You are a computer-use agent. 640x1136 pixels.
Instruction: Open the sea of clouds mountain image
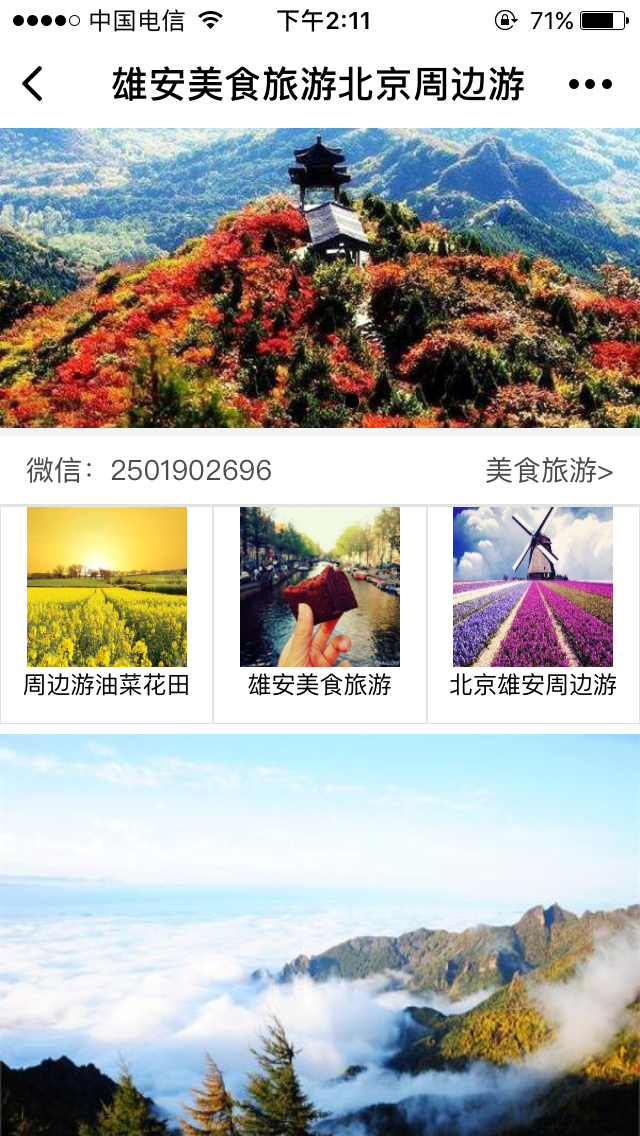[x=320, y=935]
